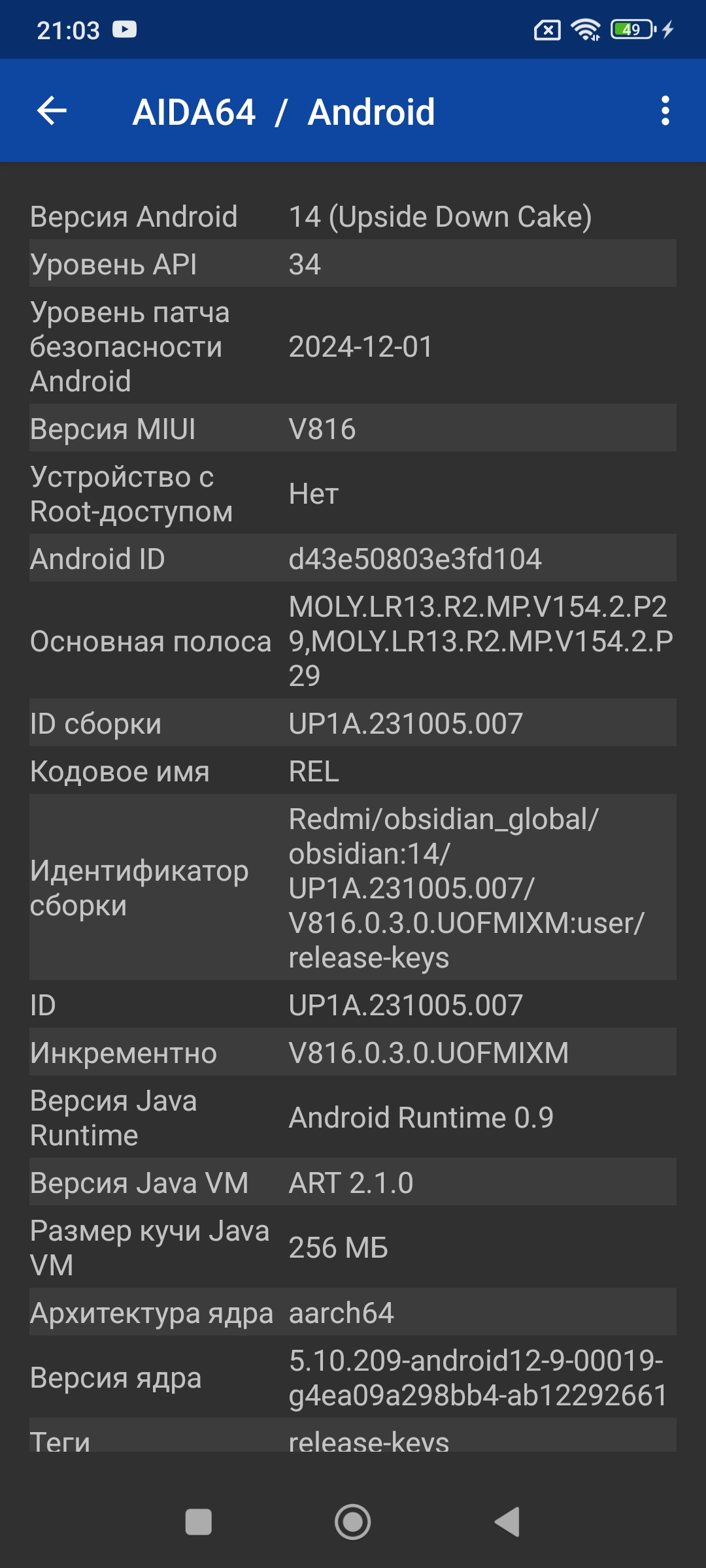Open recent apps via the square button
The height and width of the screenshot is (1568, 706).
(x=199, y=1522)
